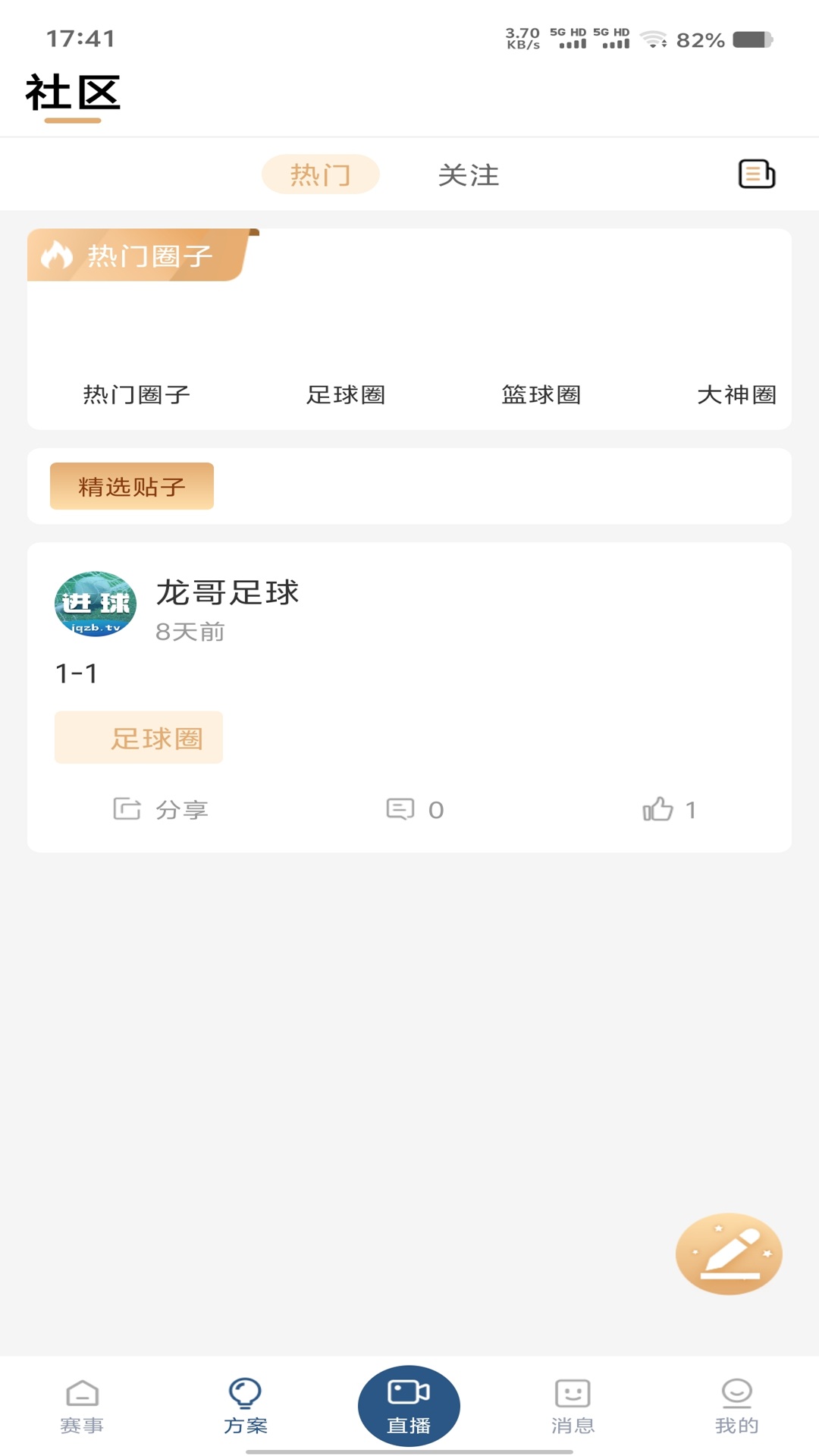Open the 足球圈 tag on the post
This screenshot has width=819, height=1456.
pos(138,736)
